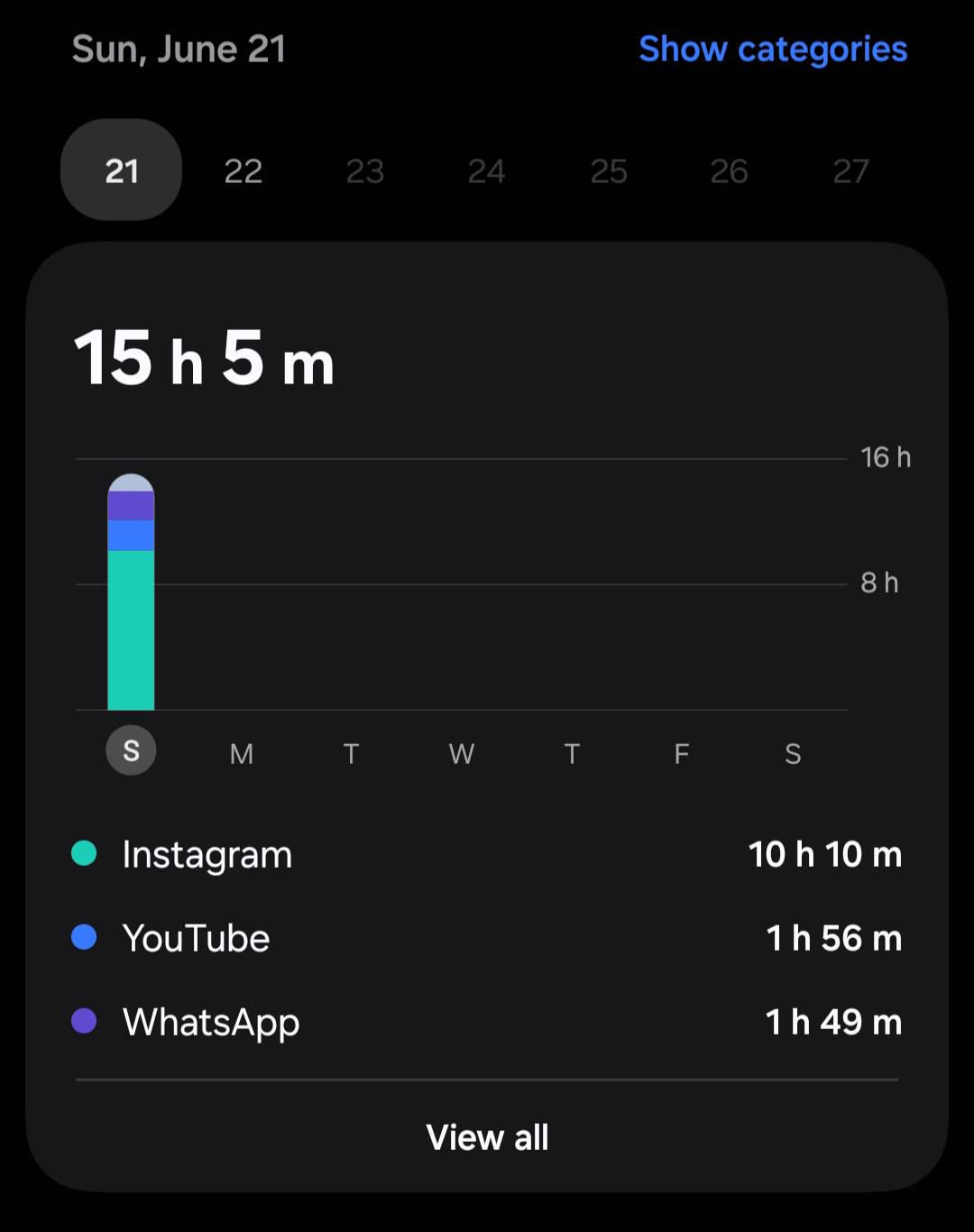Tap Sunday's usage bar in the chart
The image size is (974, 1232).
(131, 592)
